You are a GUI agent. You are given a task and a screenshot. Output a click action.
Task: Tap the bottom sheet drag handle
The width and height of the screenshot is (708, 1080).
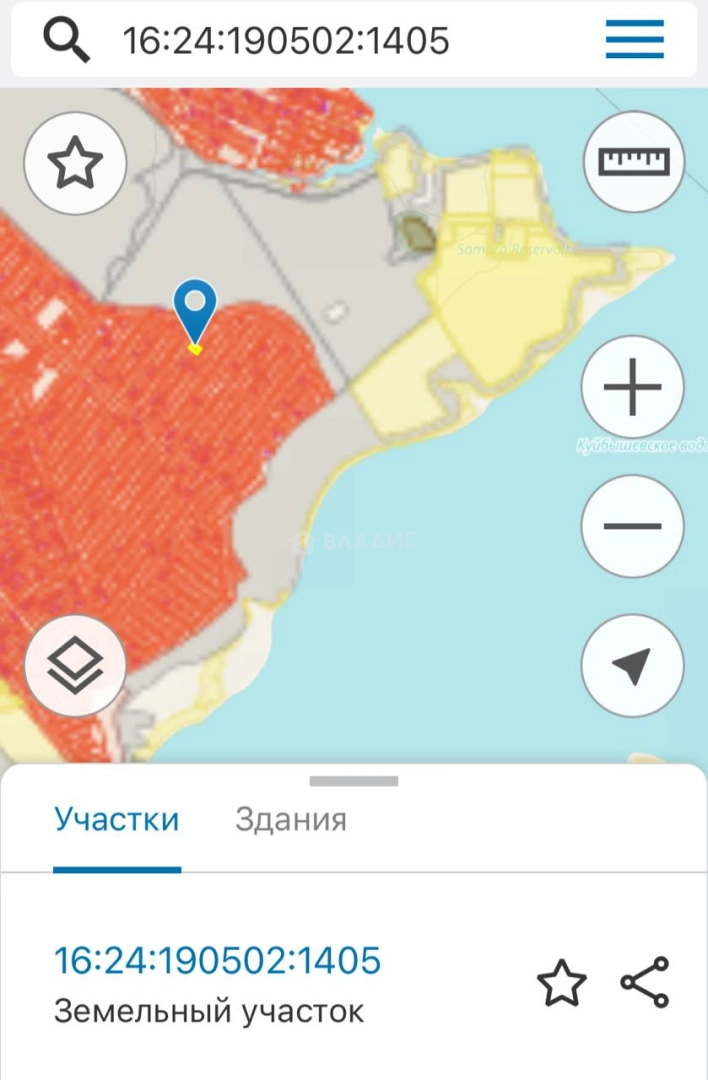pyautogui.click(x=353, y=781)
